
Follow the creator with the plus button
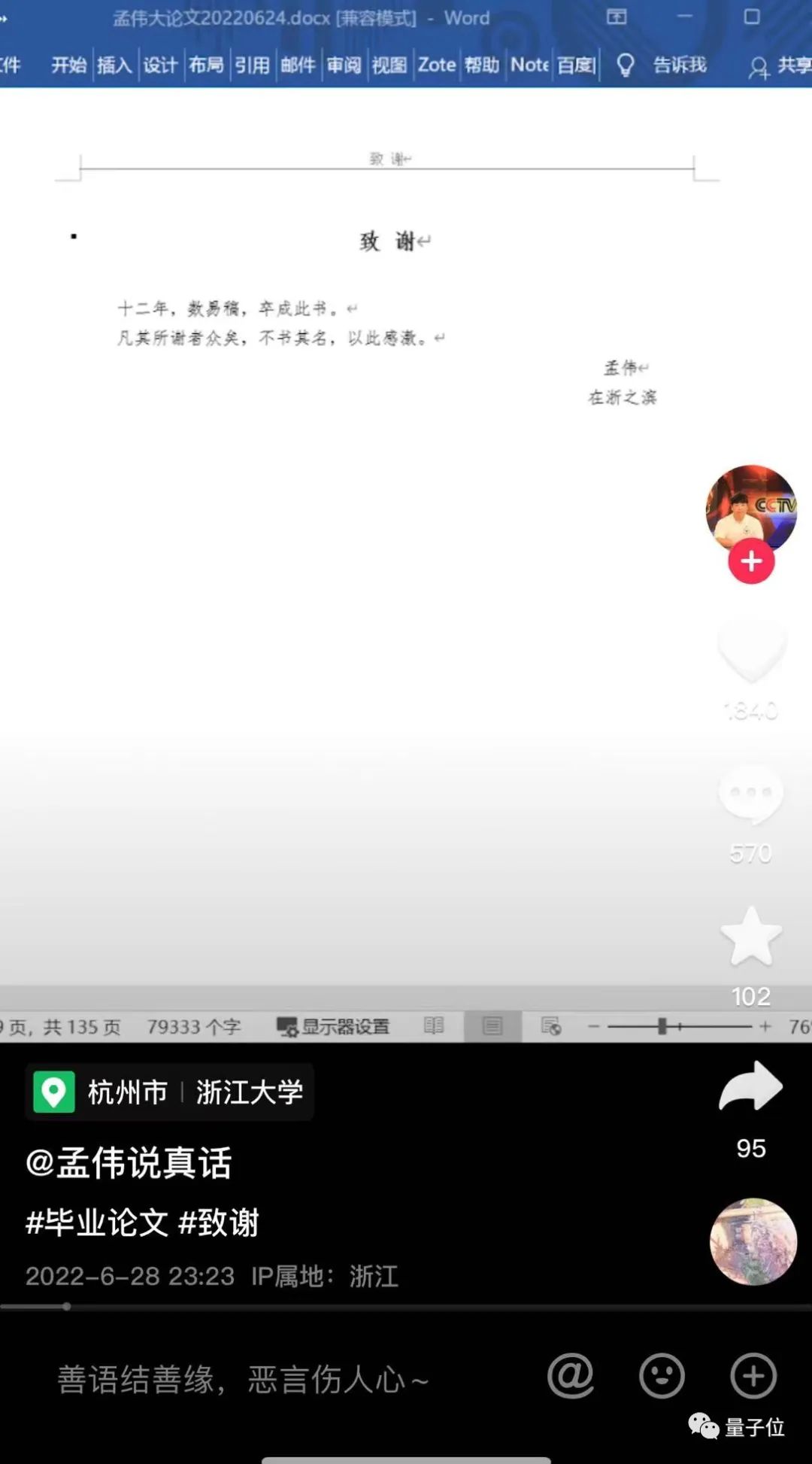point(751,561)
